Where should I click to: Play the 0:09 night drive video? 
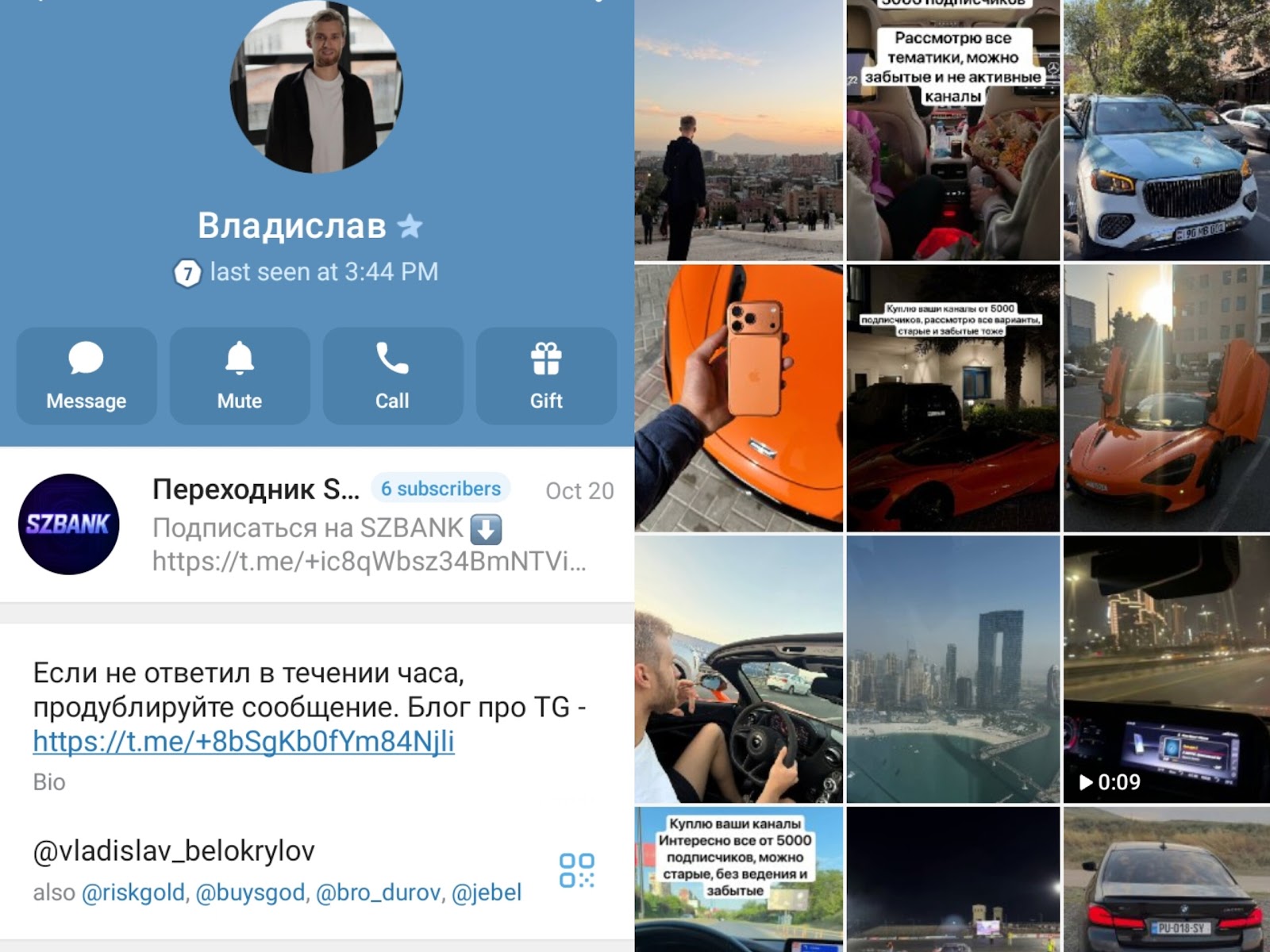[x=1165, y=669]
